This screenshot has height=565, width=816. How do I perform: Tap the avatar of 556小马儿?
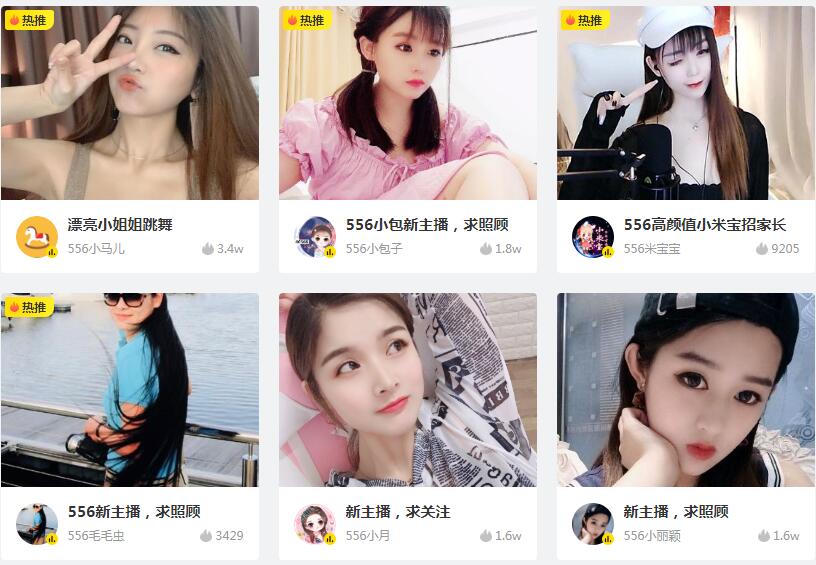[x=37, y=237]
